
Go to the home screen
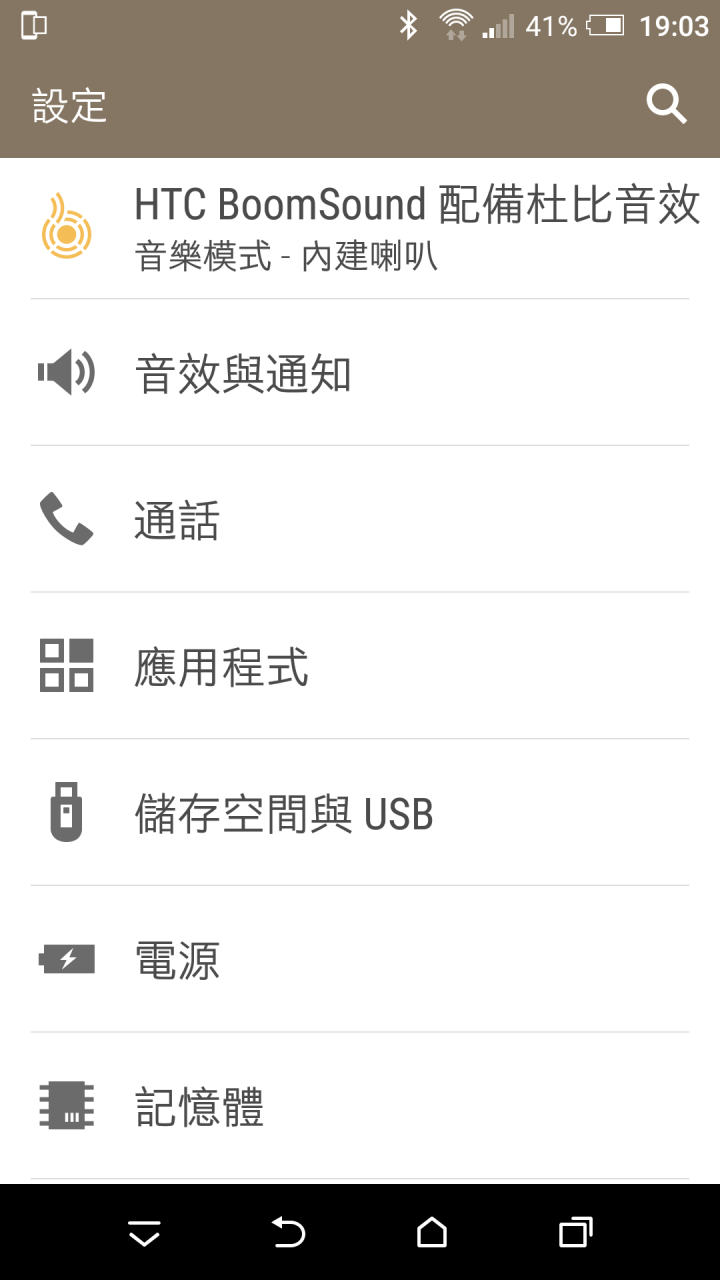(x=432, y=1232)
